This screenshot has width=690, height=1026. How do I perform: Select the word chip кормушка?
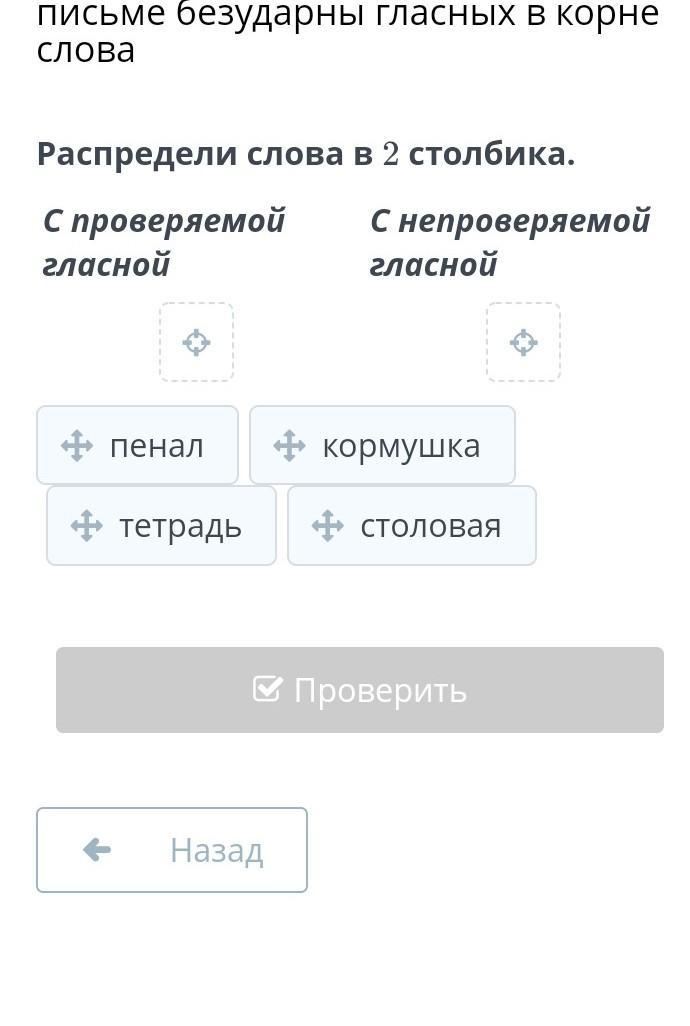pos(383,445)
